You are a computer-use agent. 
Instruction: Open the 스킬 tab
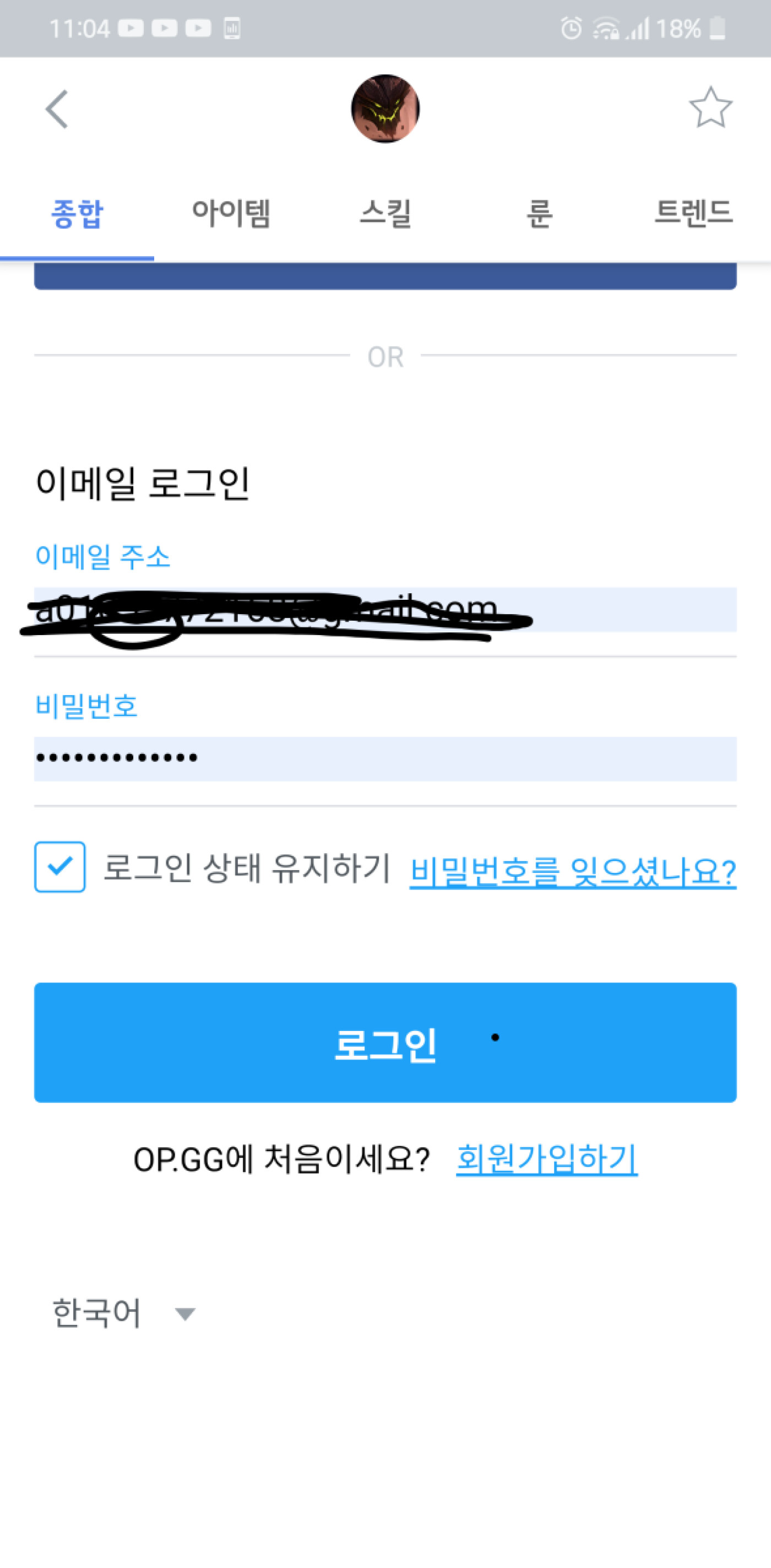point(385,214)
